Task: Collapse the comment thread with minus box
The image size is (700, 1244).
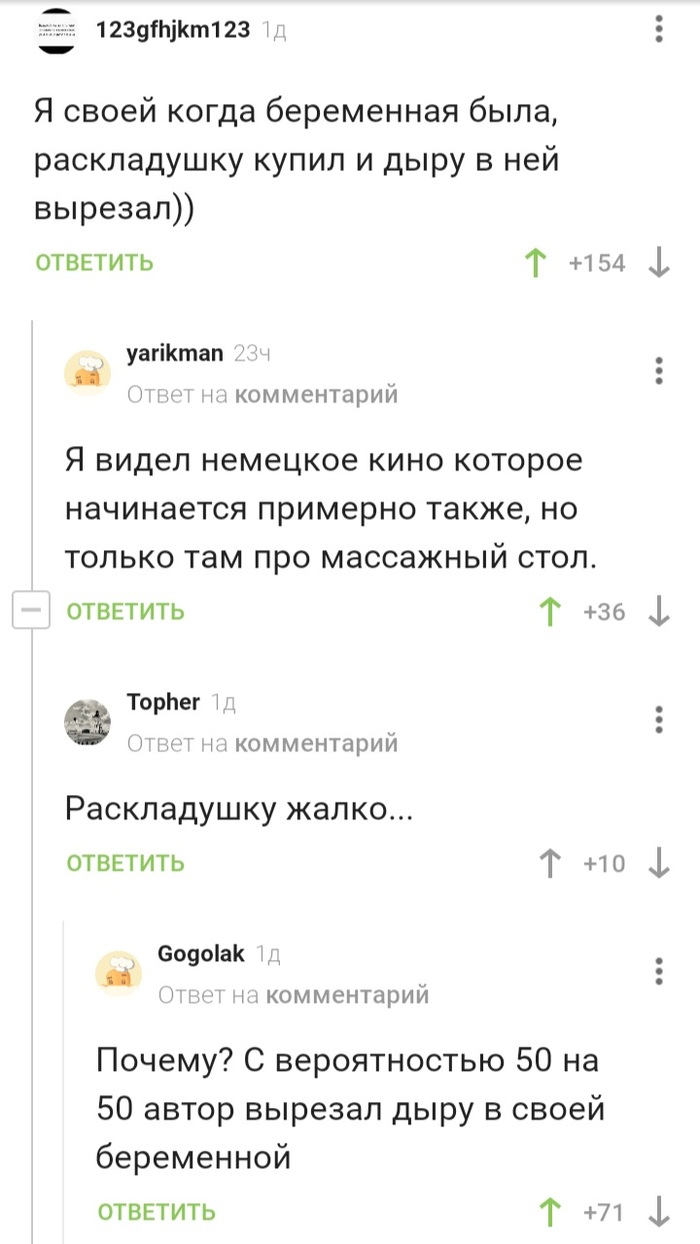Action: click(28, 609)
